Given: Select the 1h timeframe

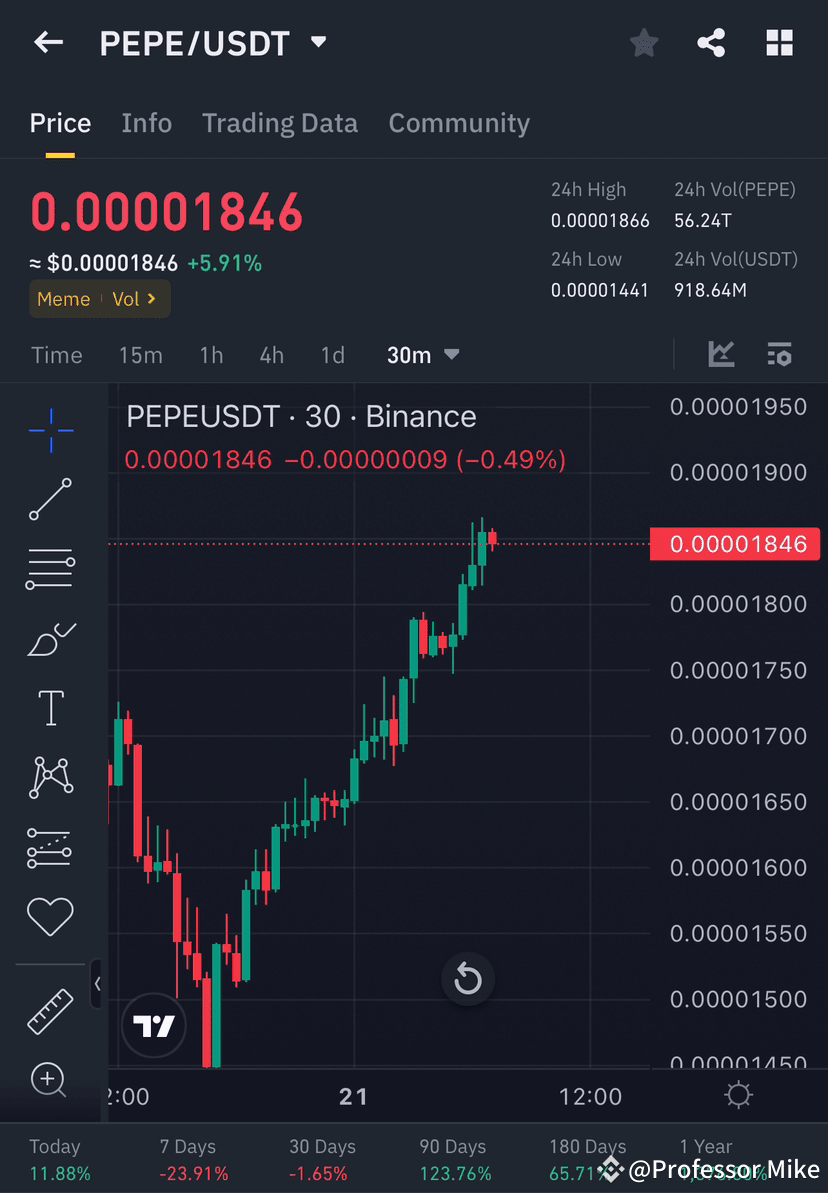Looking at the screenshot, I should point(211,354).
